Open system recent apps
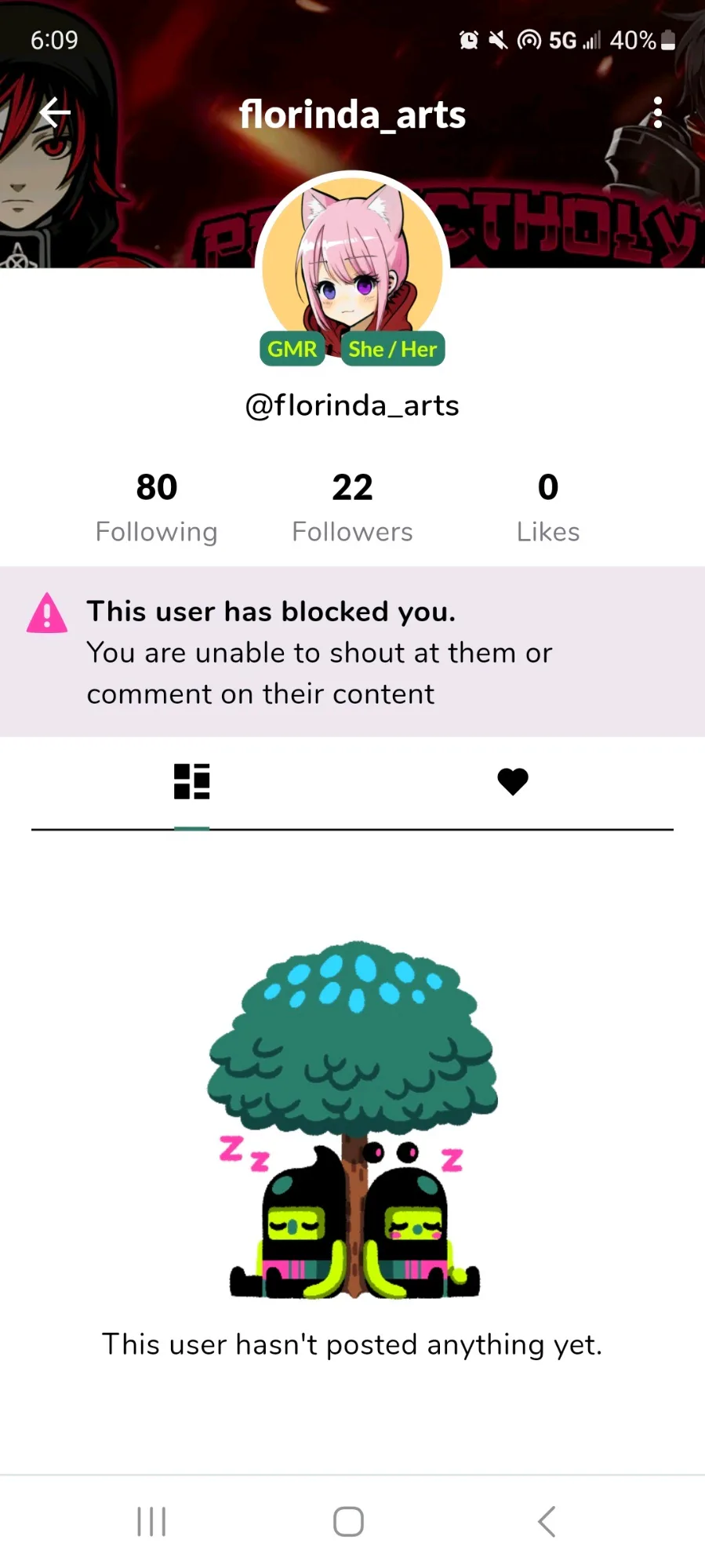The height and width of the screenshot is (1568, 705). pos(151,1522)
